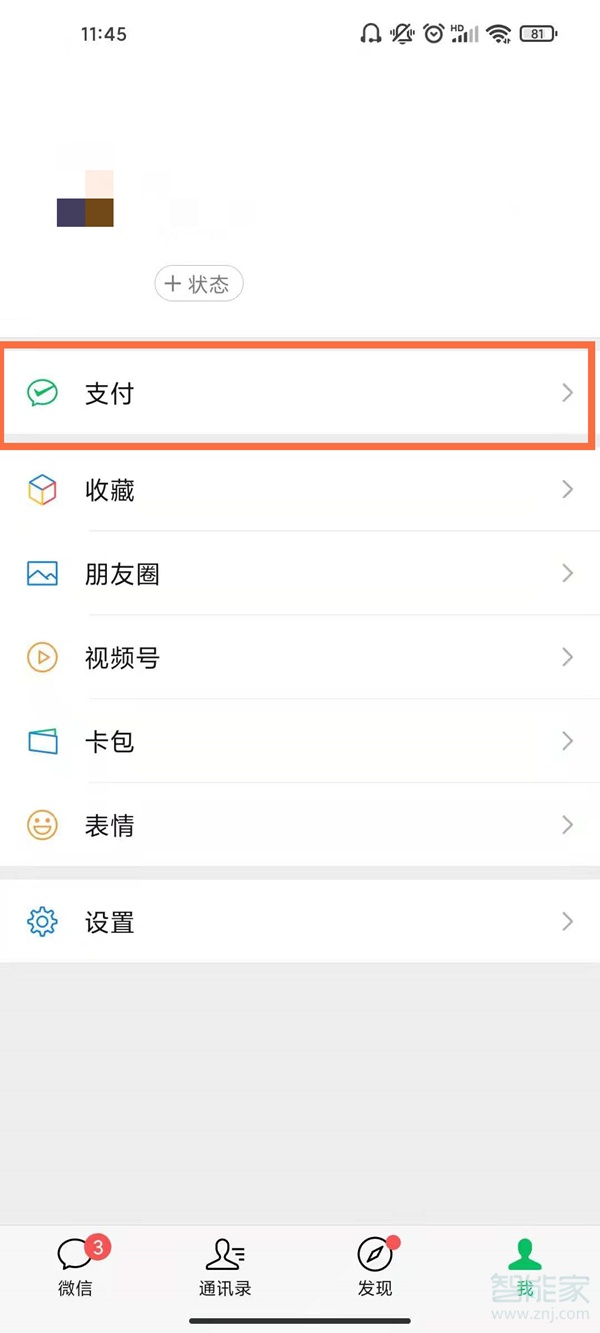Open 卡包 card pack
The height and width of the screenshot is (1333, 600).
coord(300,742)
